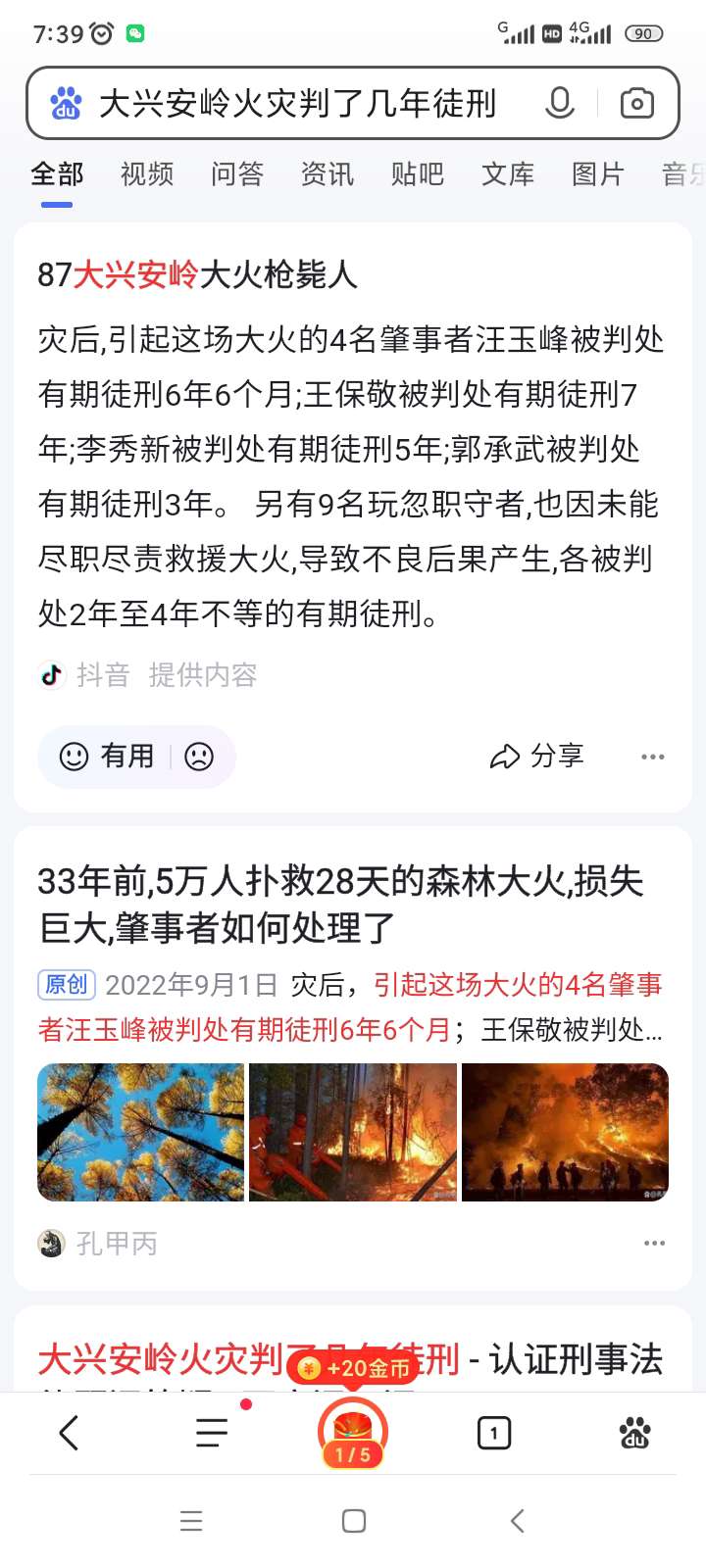Screen dimensions: 706x1568
Task: Switch to the 贴吧 tab
Action: [418, 174]
